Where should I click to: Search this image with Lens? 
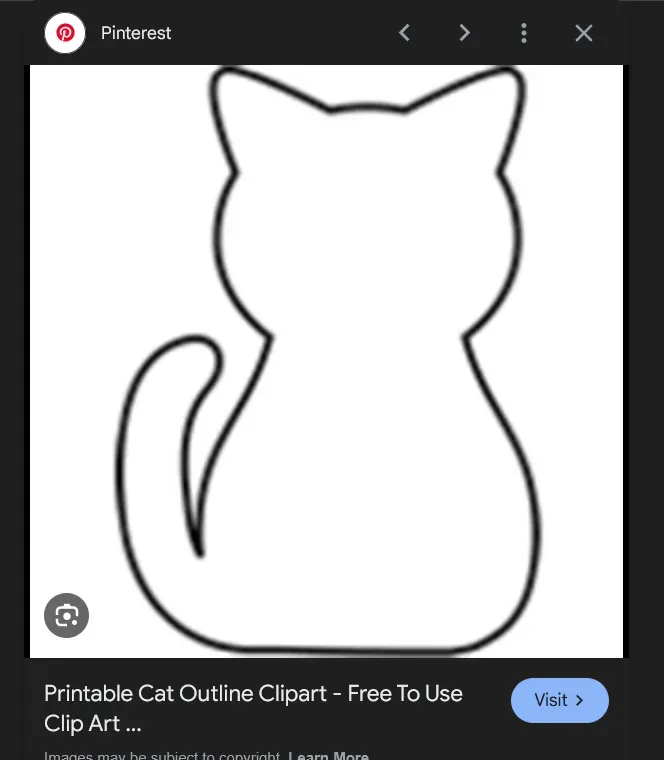[67, 615]
